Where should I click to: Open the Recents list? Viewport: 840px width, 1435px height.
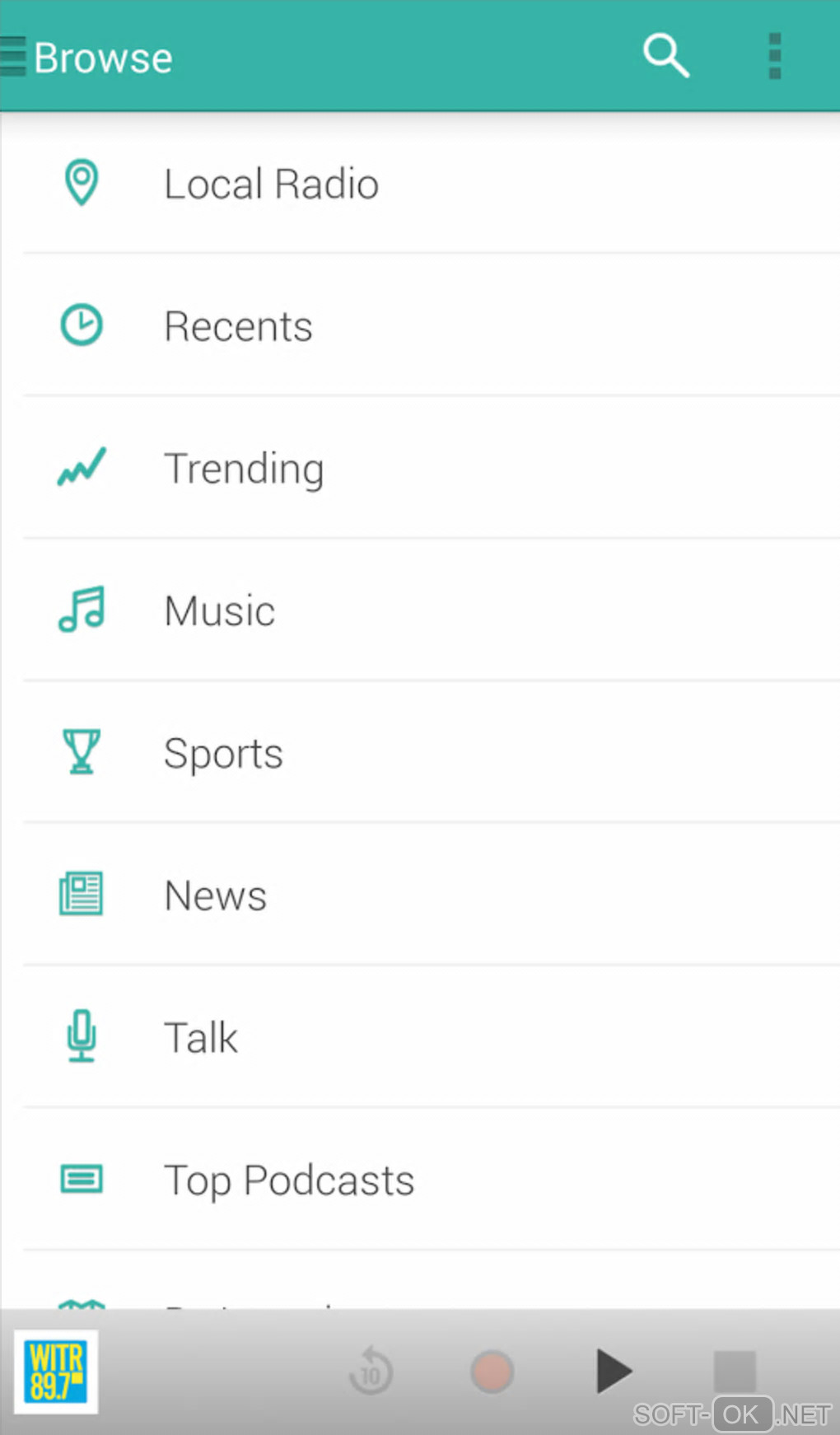[238, 326]
